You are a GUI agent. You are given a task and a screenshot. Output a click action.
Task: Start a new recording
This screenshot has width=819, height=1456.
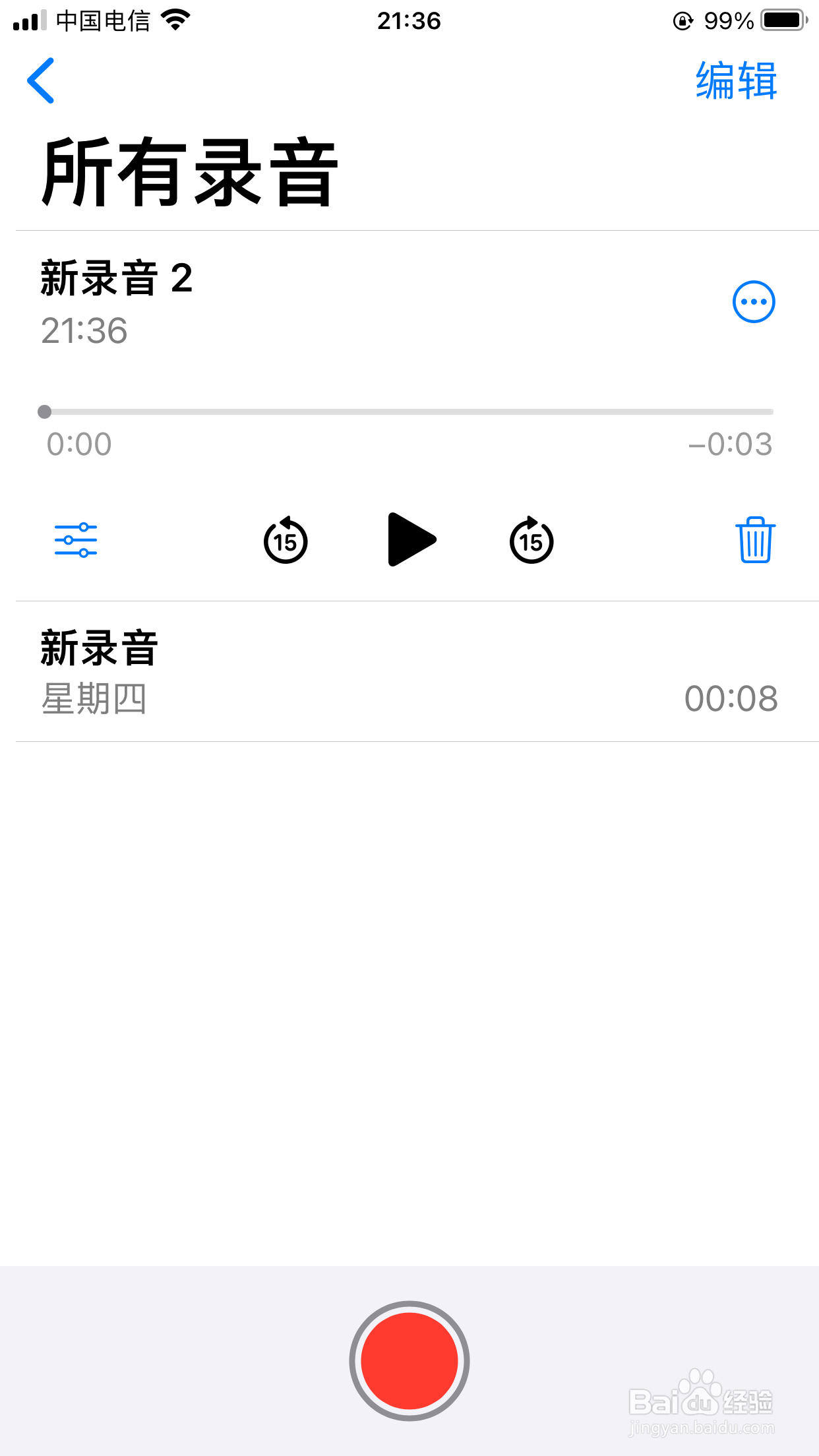[409, 1360]
